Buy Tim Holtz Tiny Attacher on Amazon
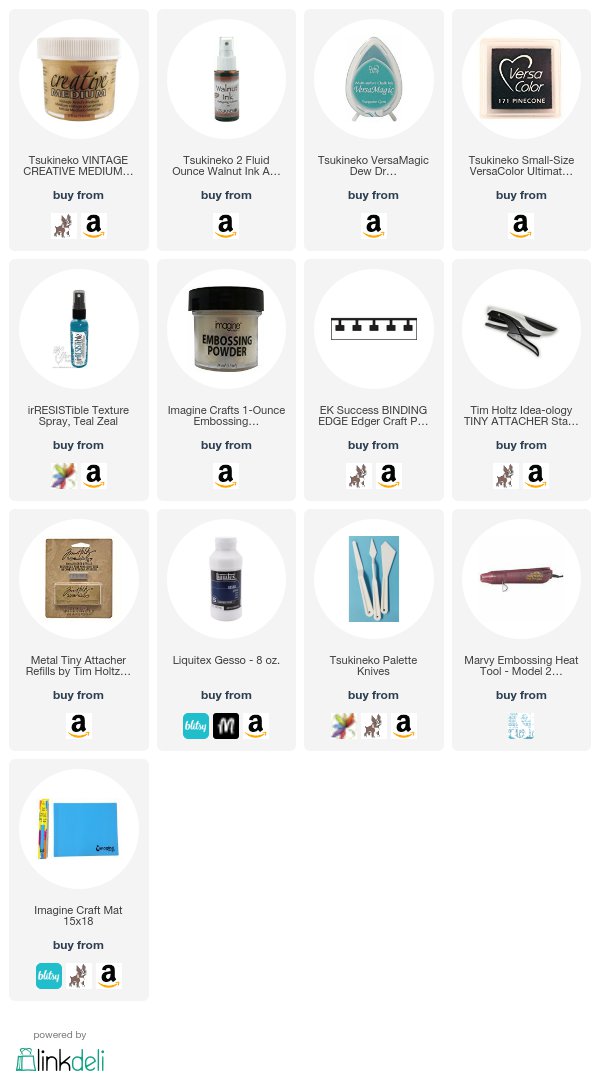Screen dimensions: 600x1081 pos(535,476)
